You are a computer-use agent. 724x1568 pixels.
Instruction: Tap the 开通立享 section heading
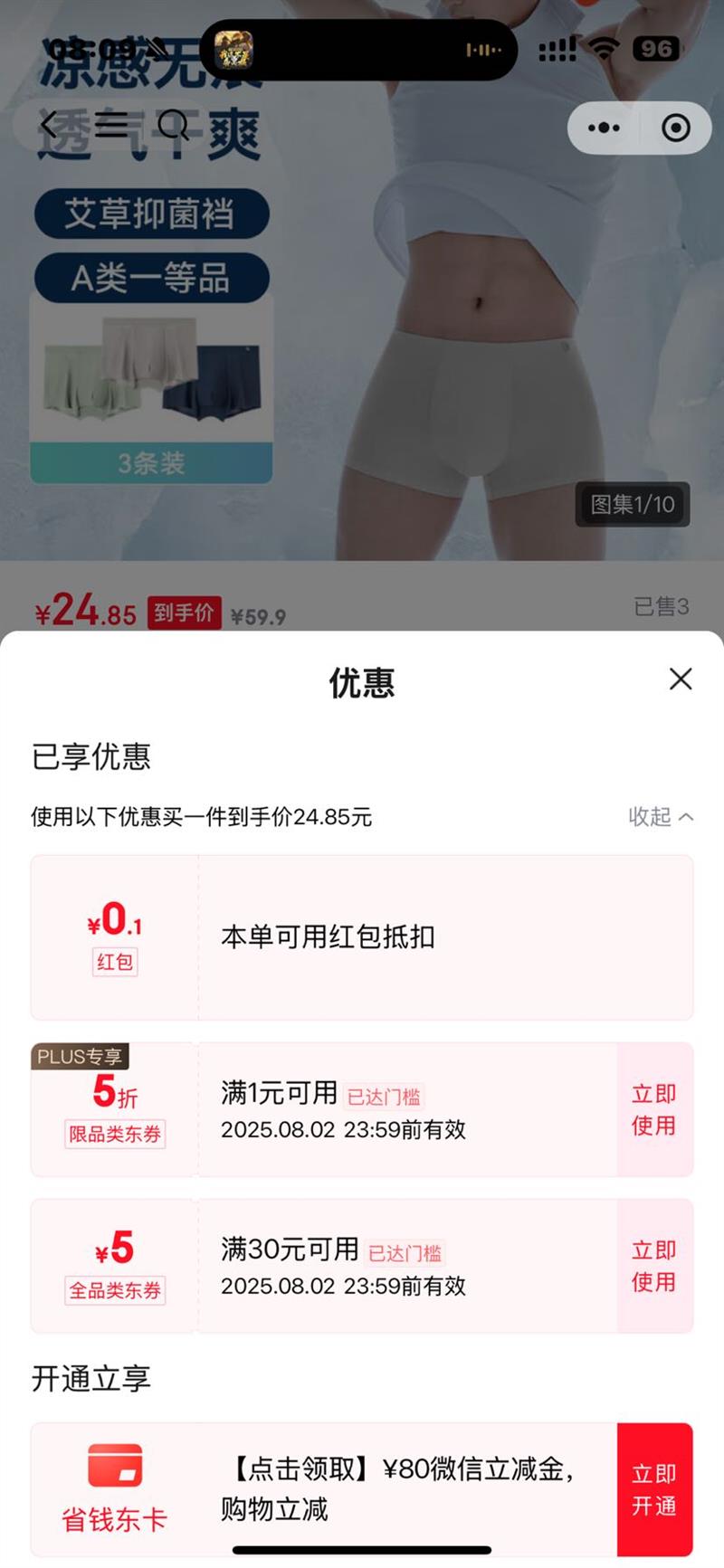pyautogui.click(x=90, y=1380)
